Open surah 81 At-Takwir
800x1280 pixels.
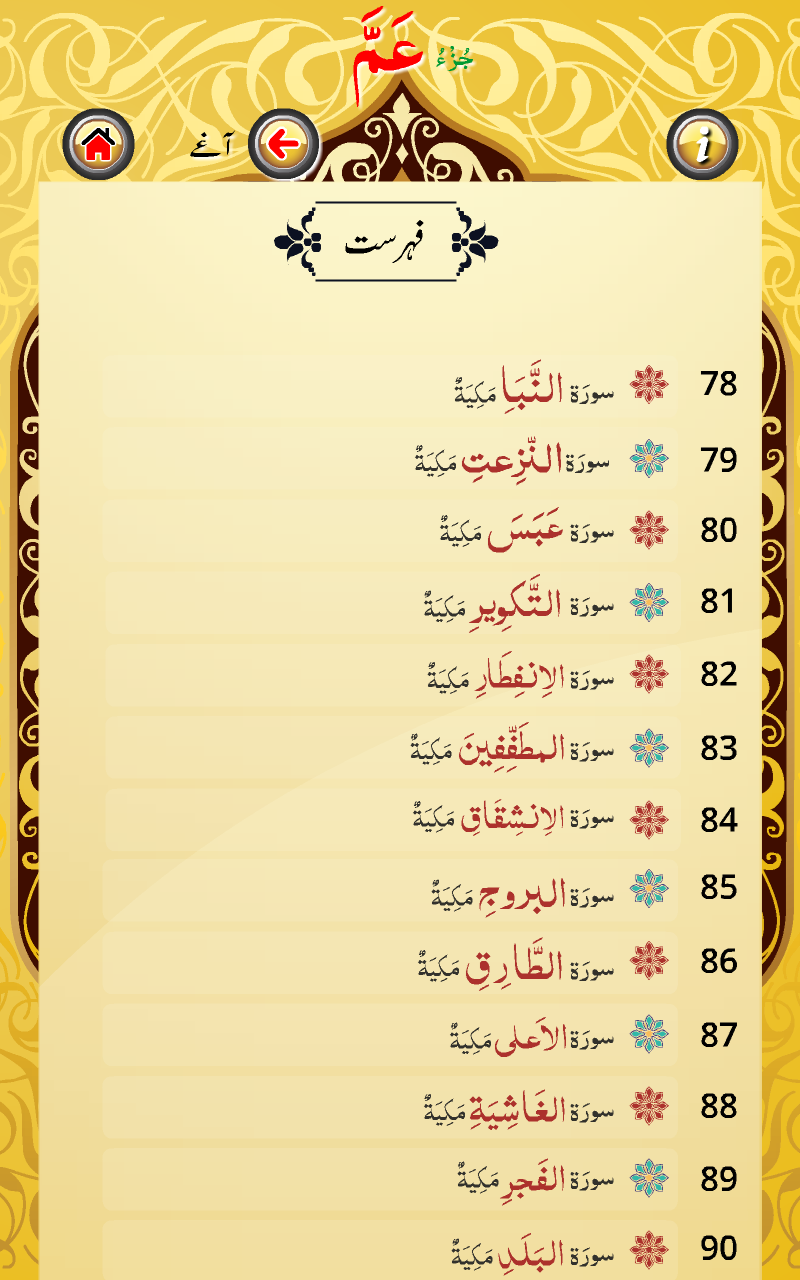pyautogui.click(x=390, y=603)
